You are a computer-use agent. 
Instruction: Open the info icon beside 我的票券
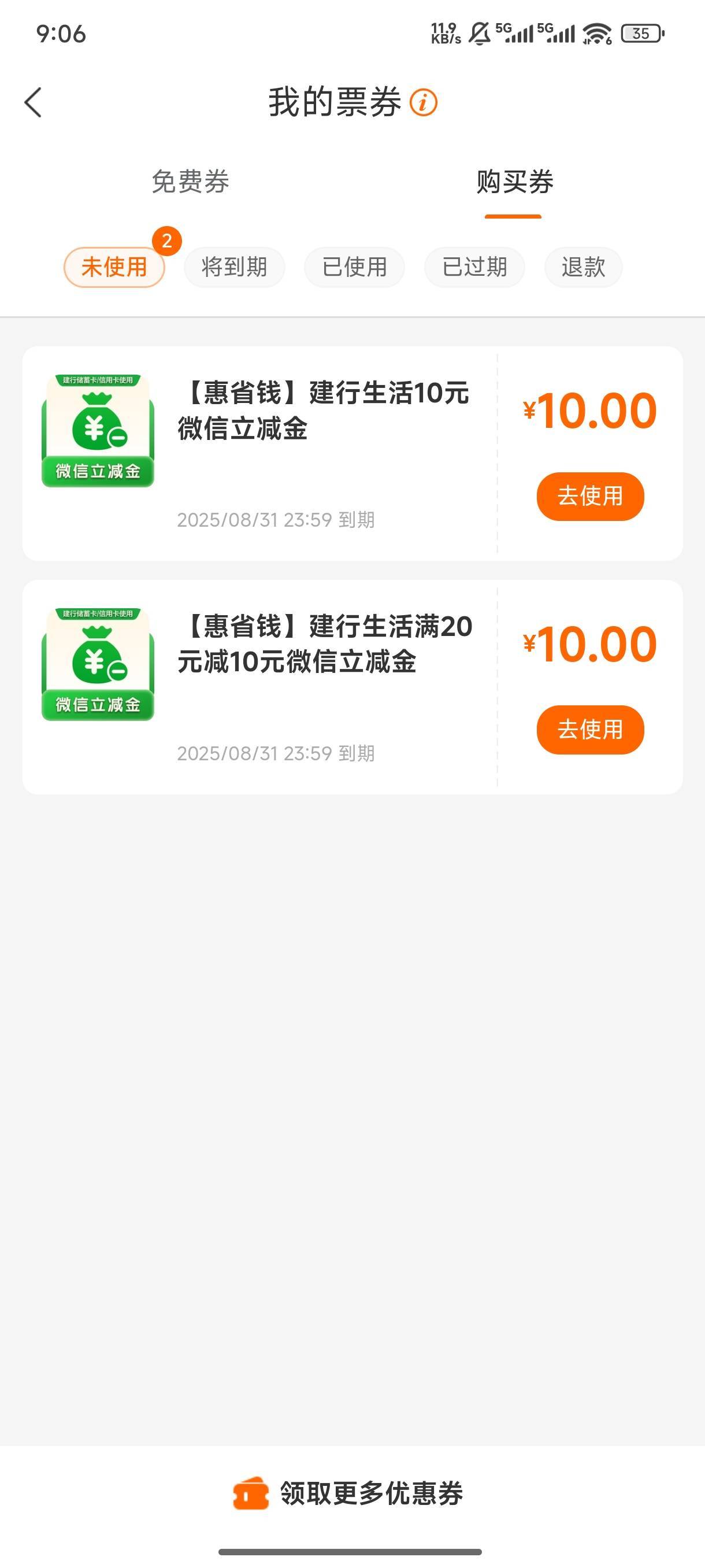[x=424, y=102]
